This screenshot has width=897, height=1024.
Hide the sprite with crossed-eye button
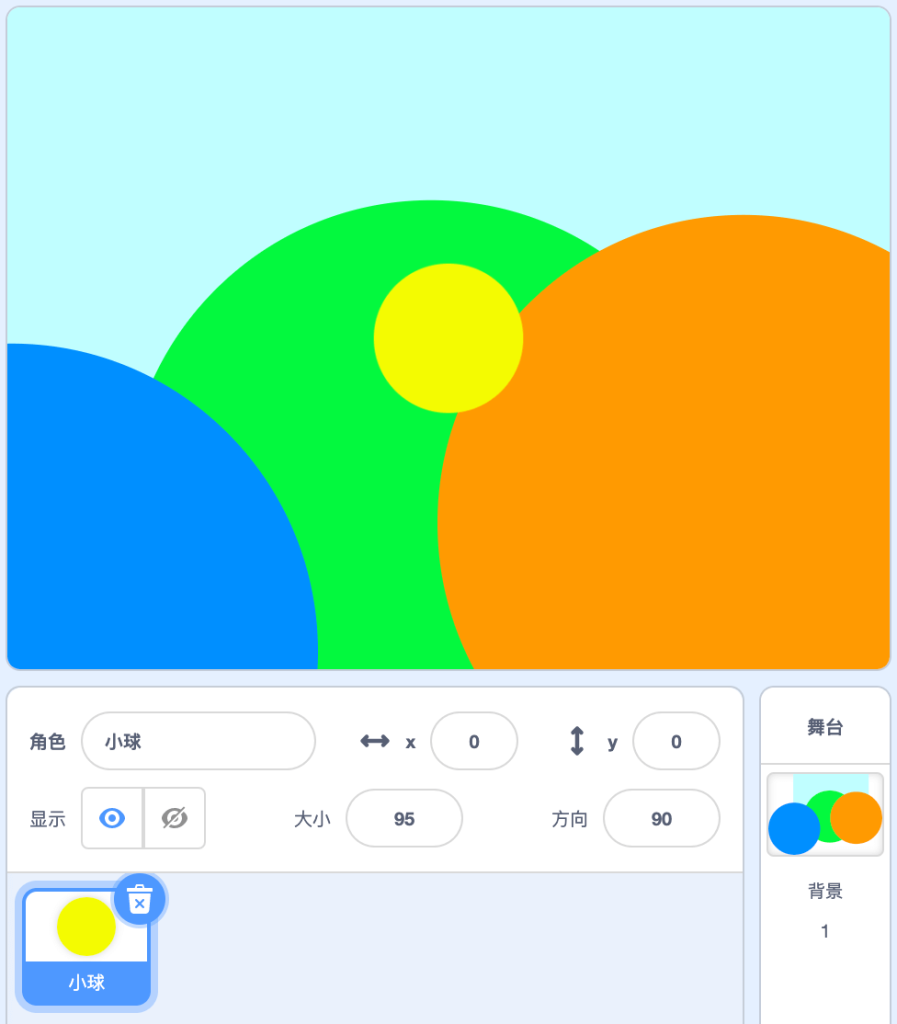pos(174,818)
